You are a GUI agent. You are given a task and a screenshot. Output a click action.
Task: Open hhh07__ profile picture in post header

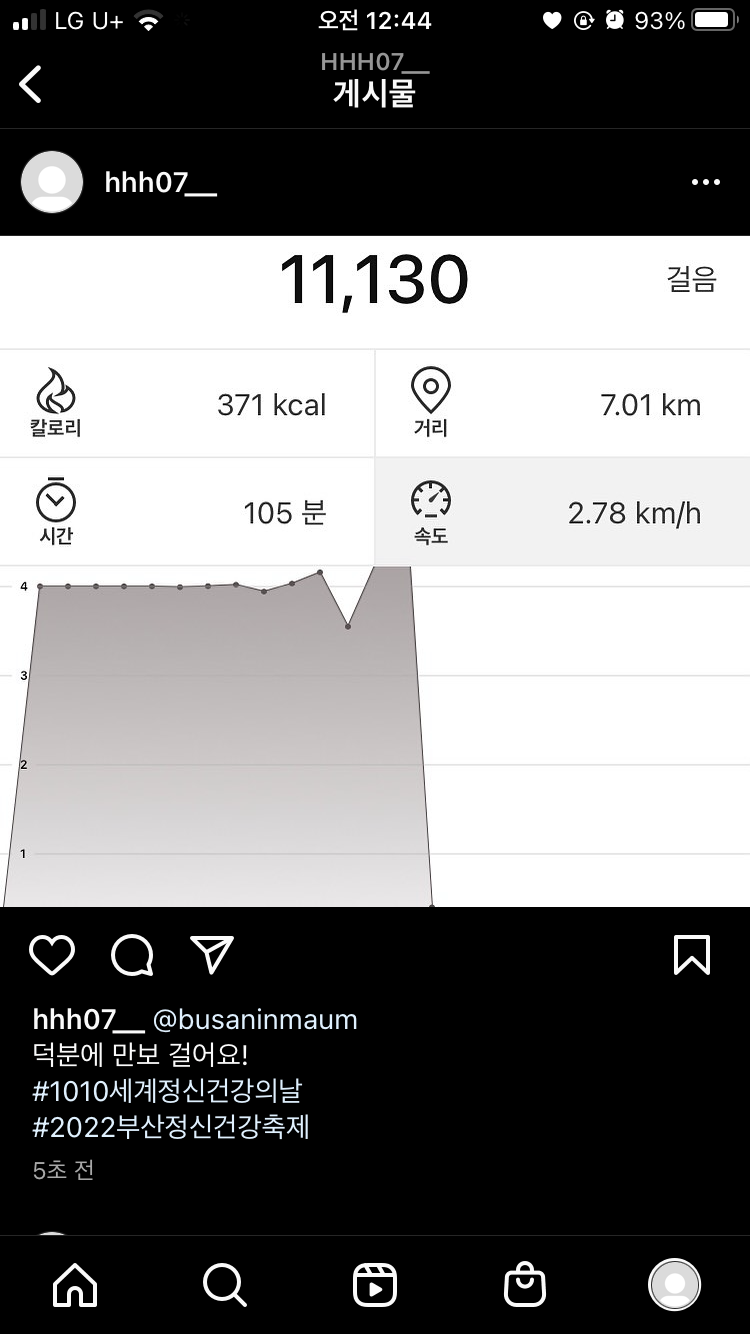[52, 182]
